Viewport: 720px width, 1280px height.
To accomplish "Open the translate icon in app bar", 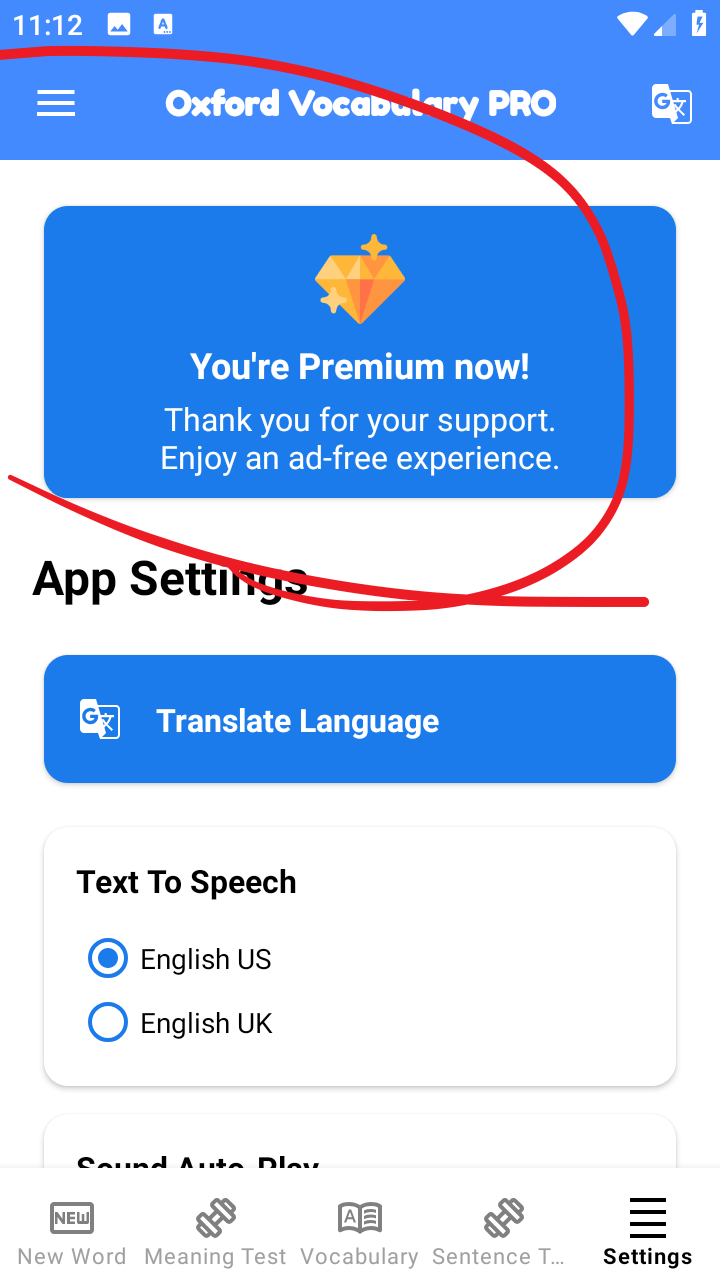I will coord(671,103).
